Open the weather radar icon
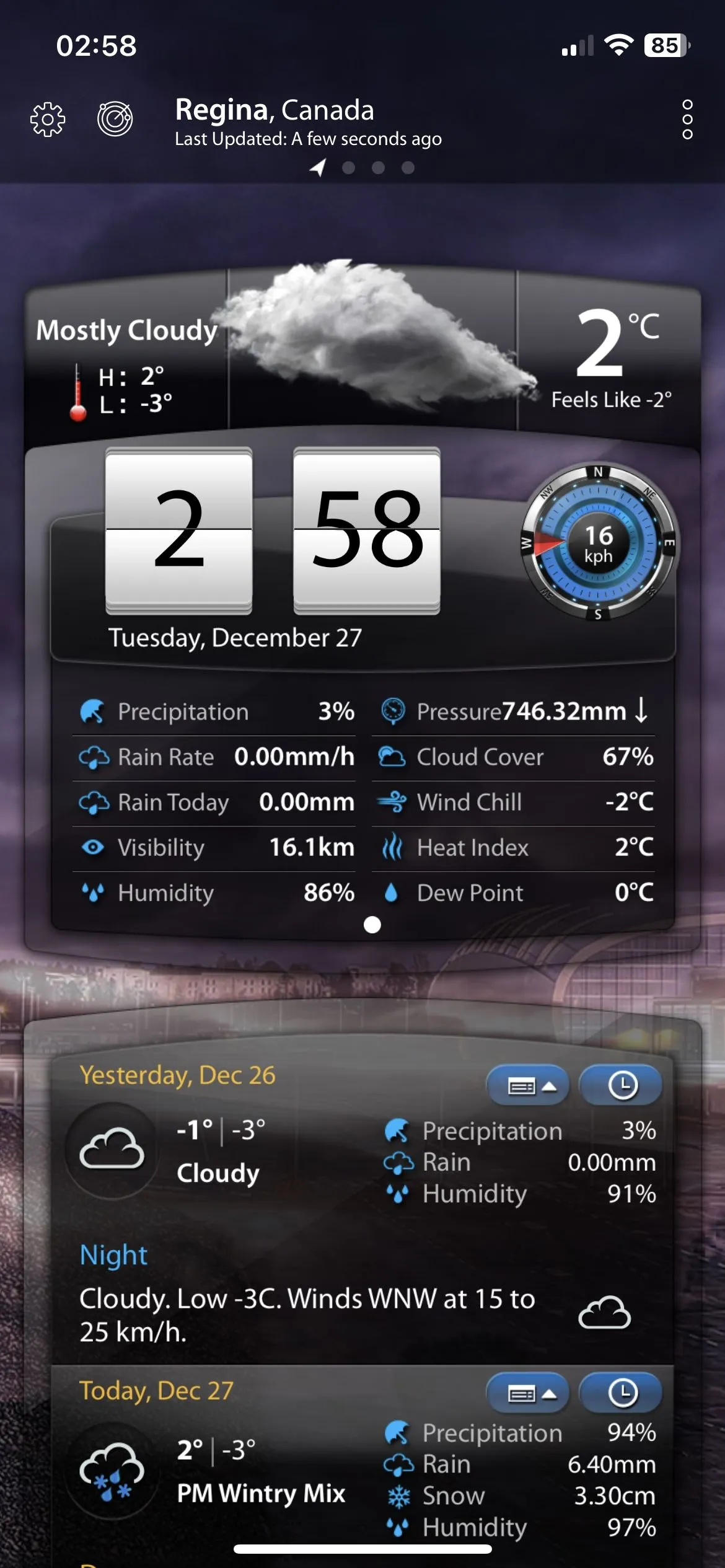 pos(115,118)
